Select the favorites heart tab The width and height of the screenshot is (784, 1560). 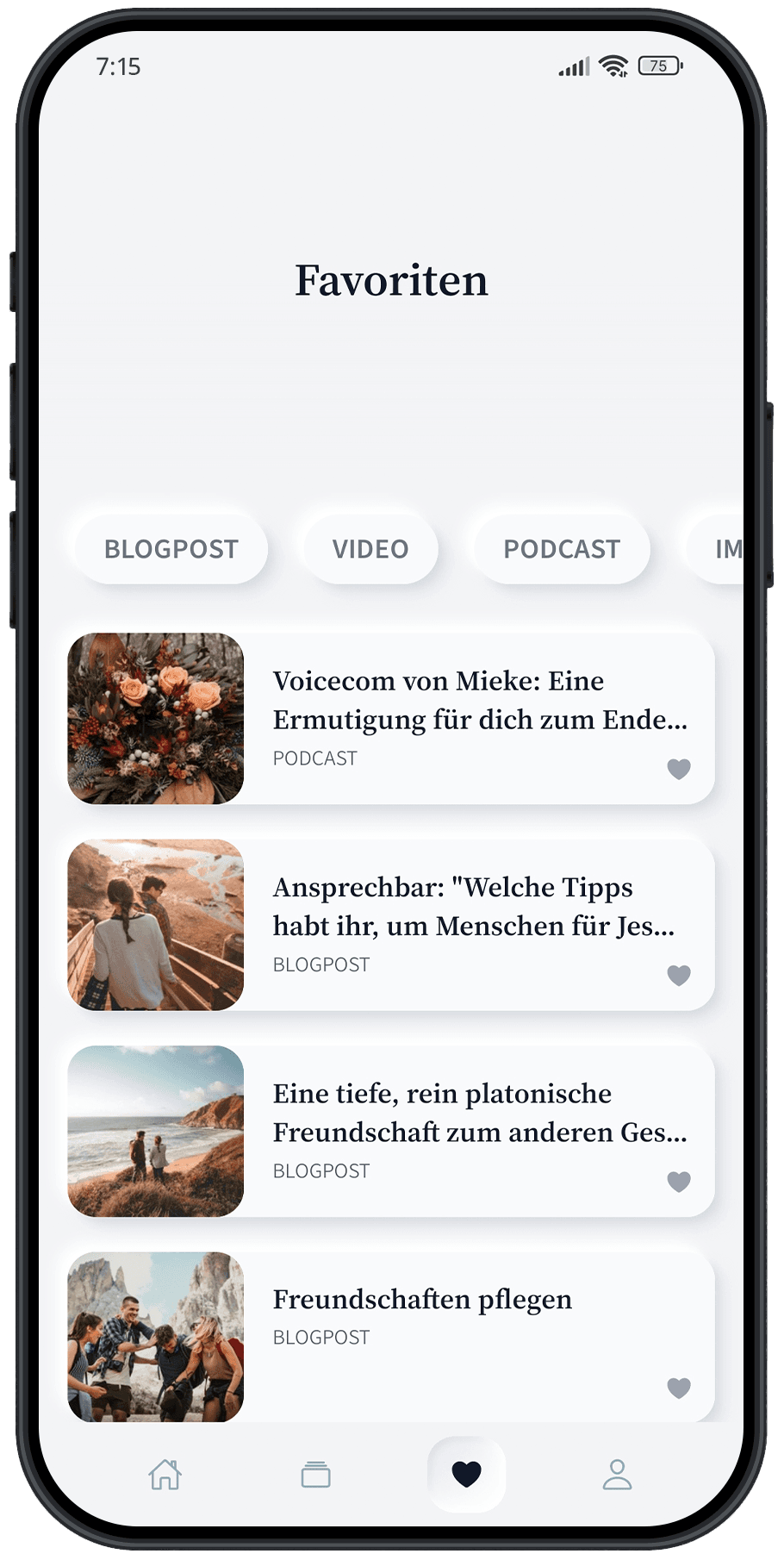(x=466, y=1475)
